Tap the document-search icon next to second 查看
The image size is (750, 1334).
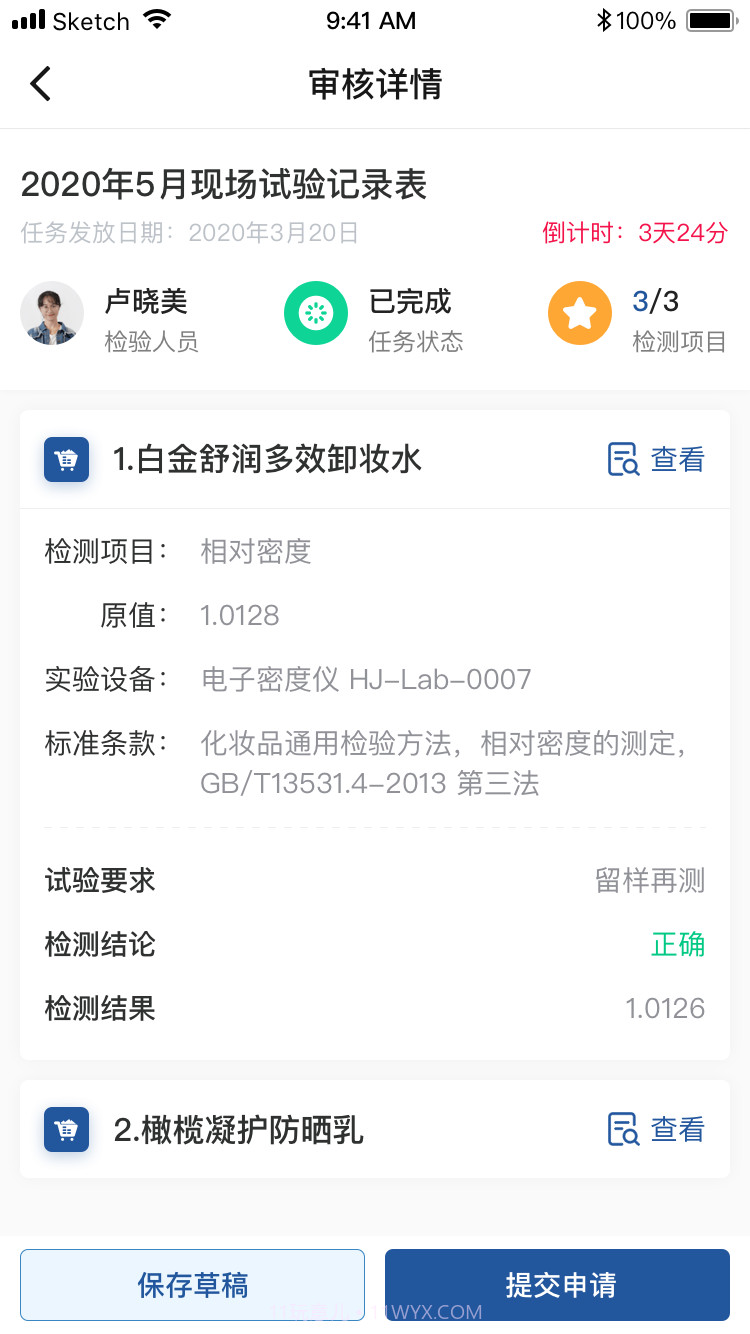(x=622, y=1129)
